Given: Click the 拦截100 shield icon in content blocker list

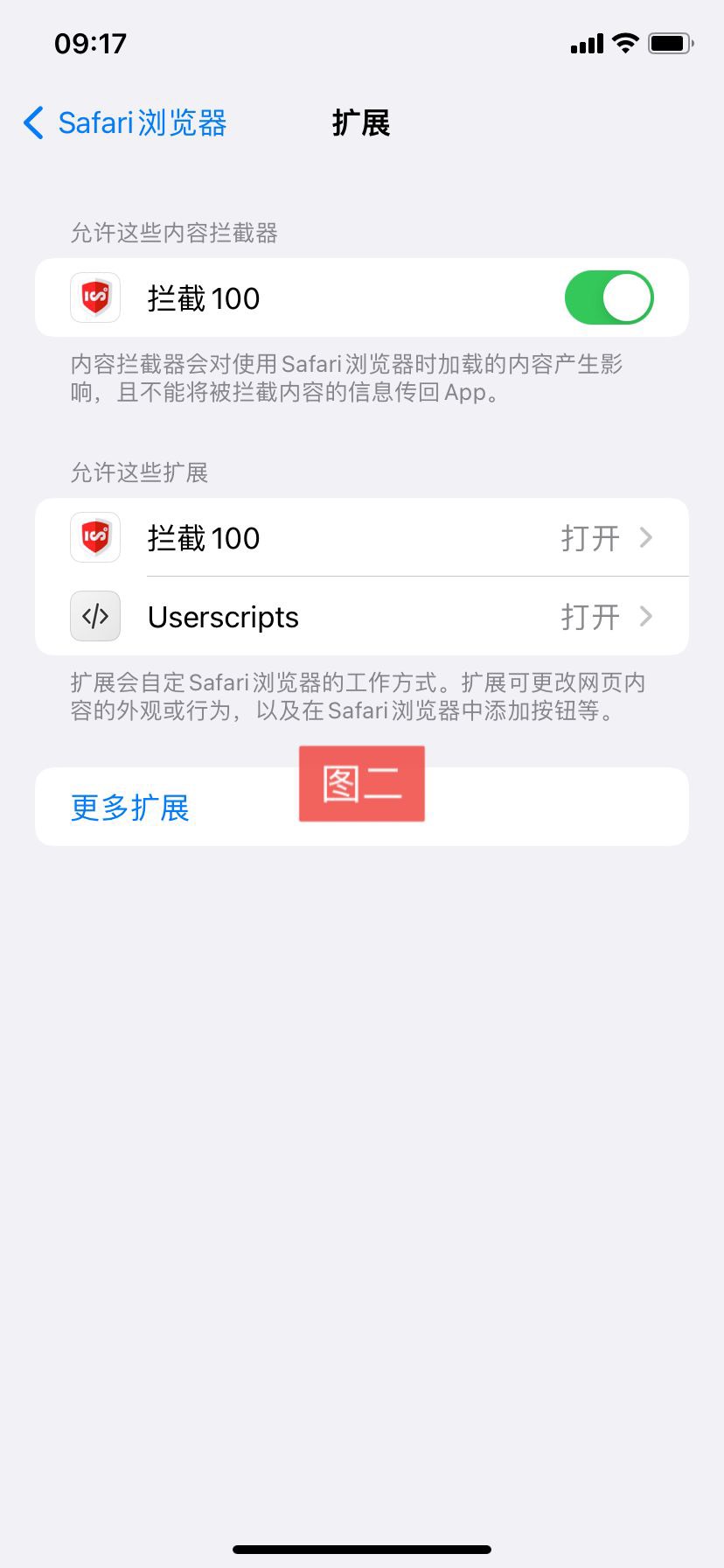Looking at the screenshot, I should (94, 297).
